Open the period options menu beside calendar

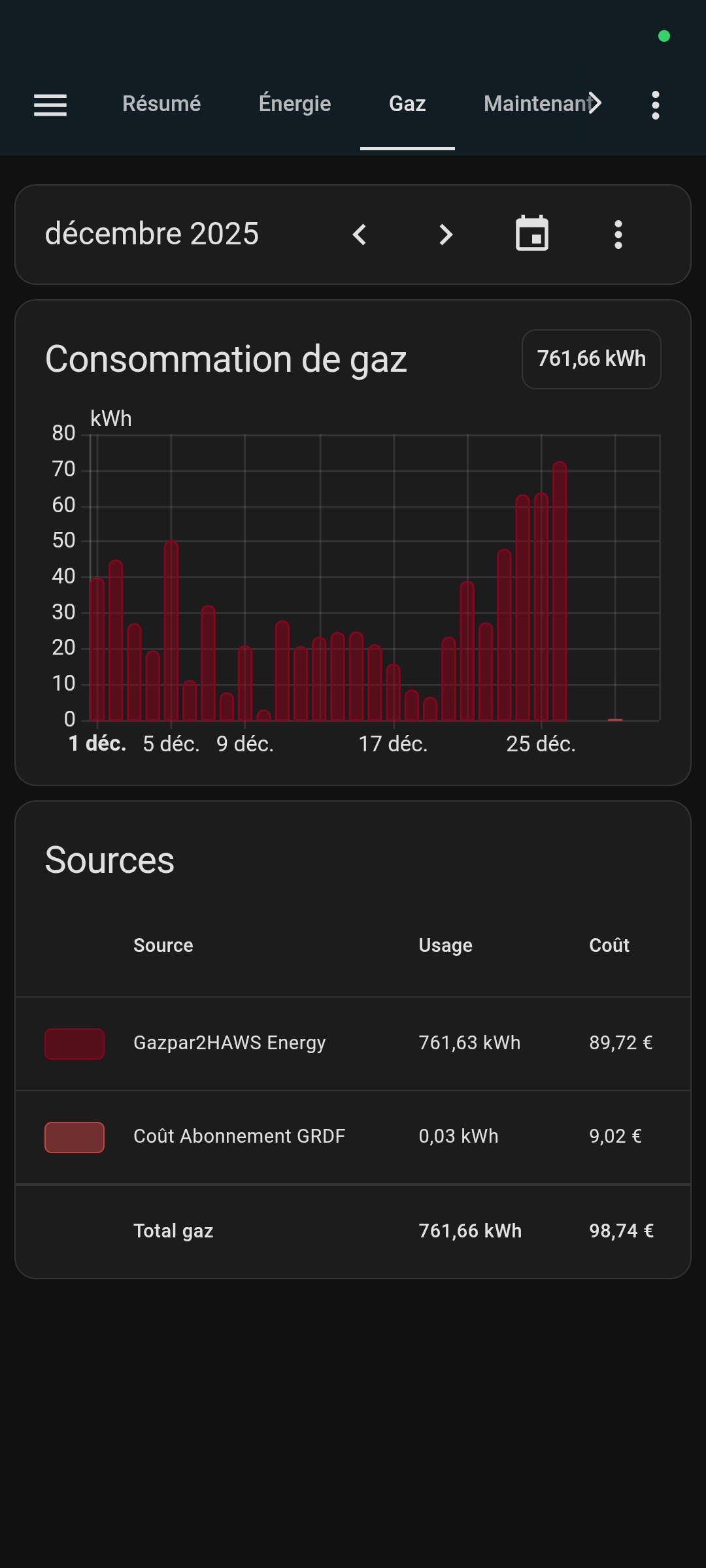pos(618,235)
